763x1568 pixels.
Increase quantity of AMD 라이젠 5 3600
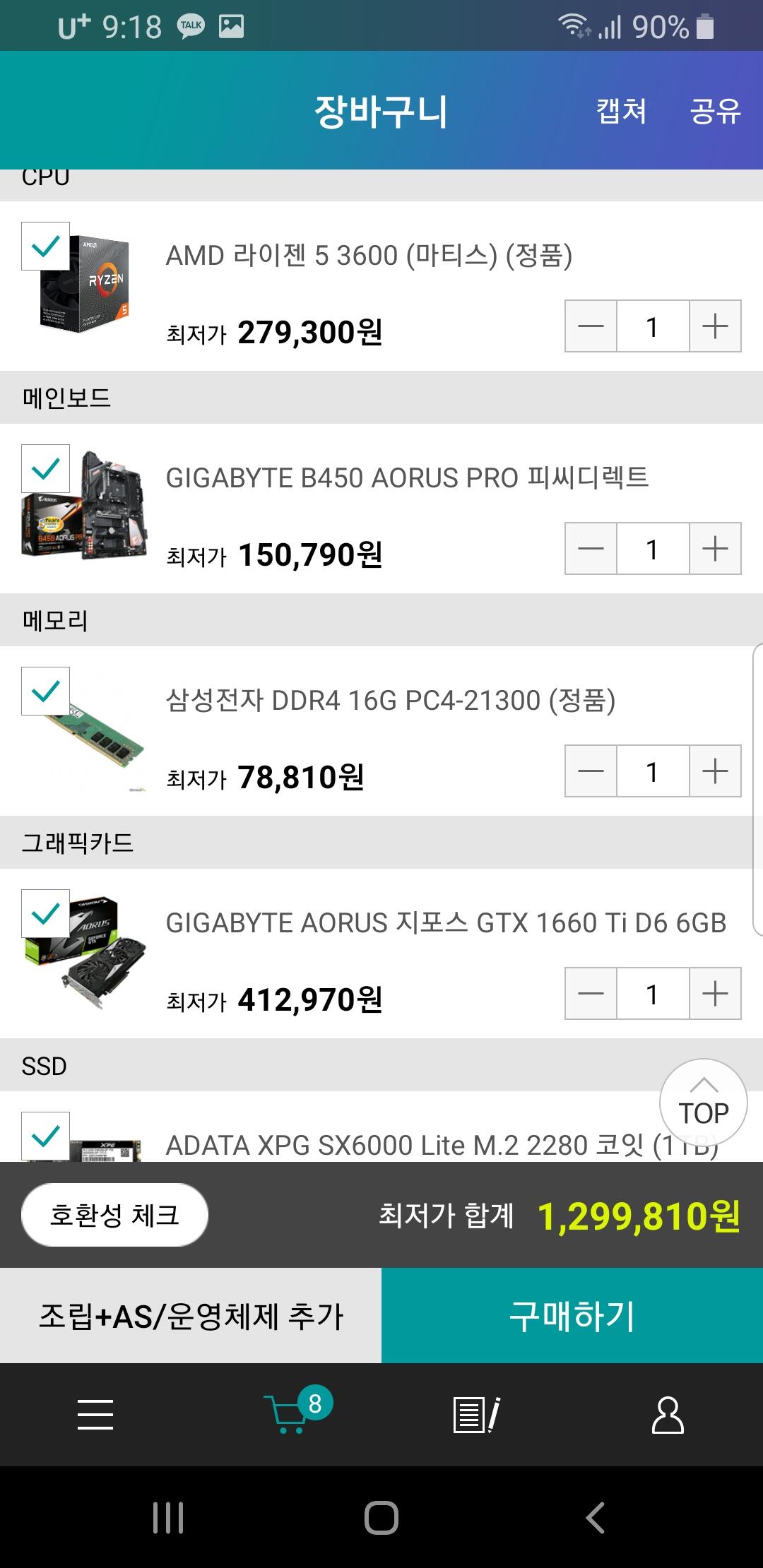click(715, 326)
